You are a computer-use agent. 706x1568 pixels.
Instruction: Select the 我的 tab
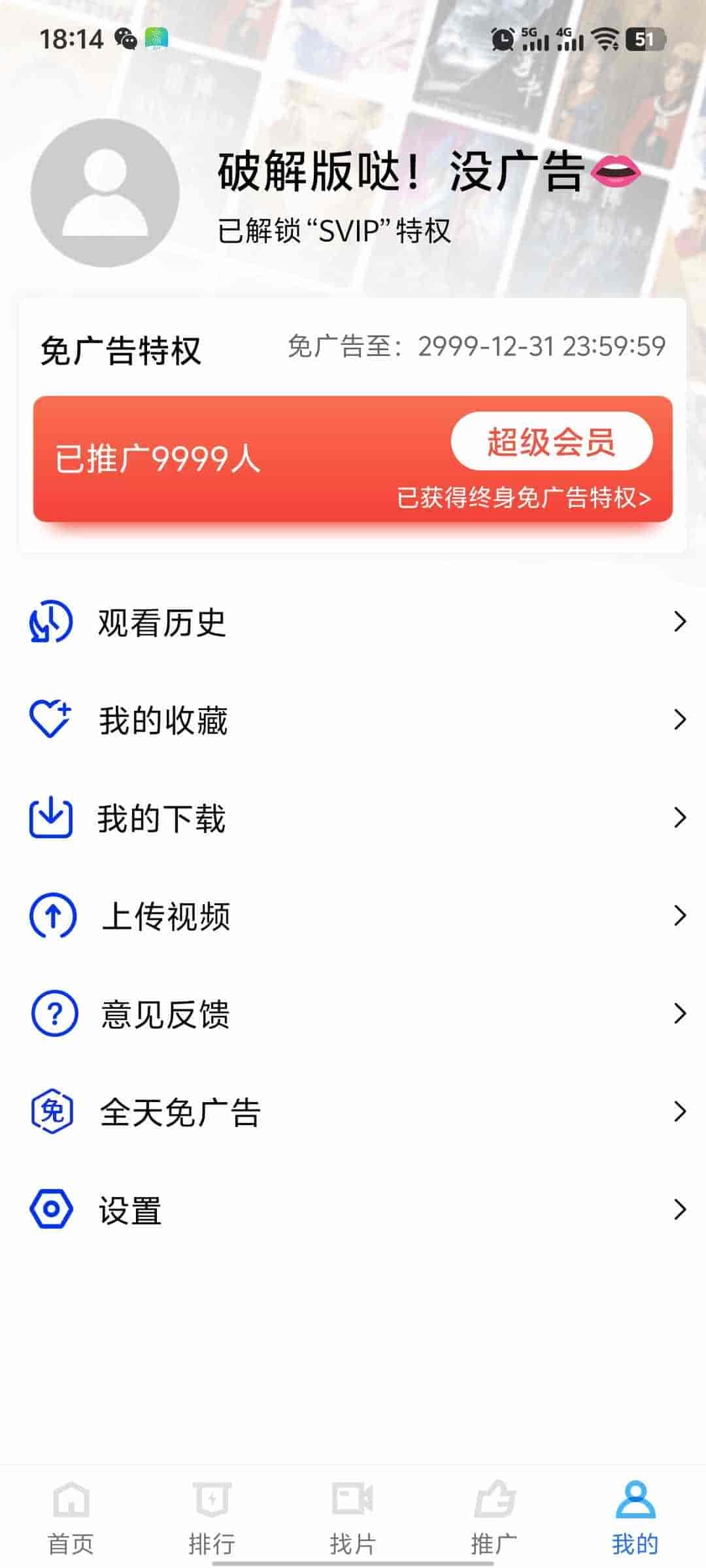635,1517
